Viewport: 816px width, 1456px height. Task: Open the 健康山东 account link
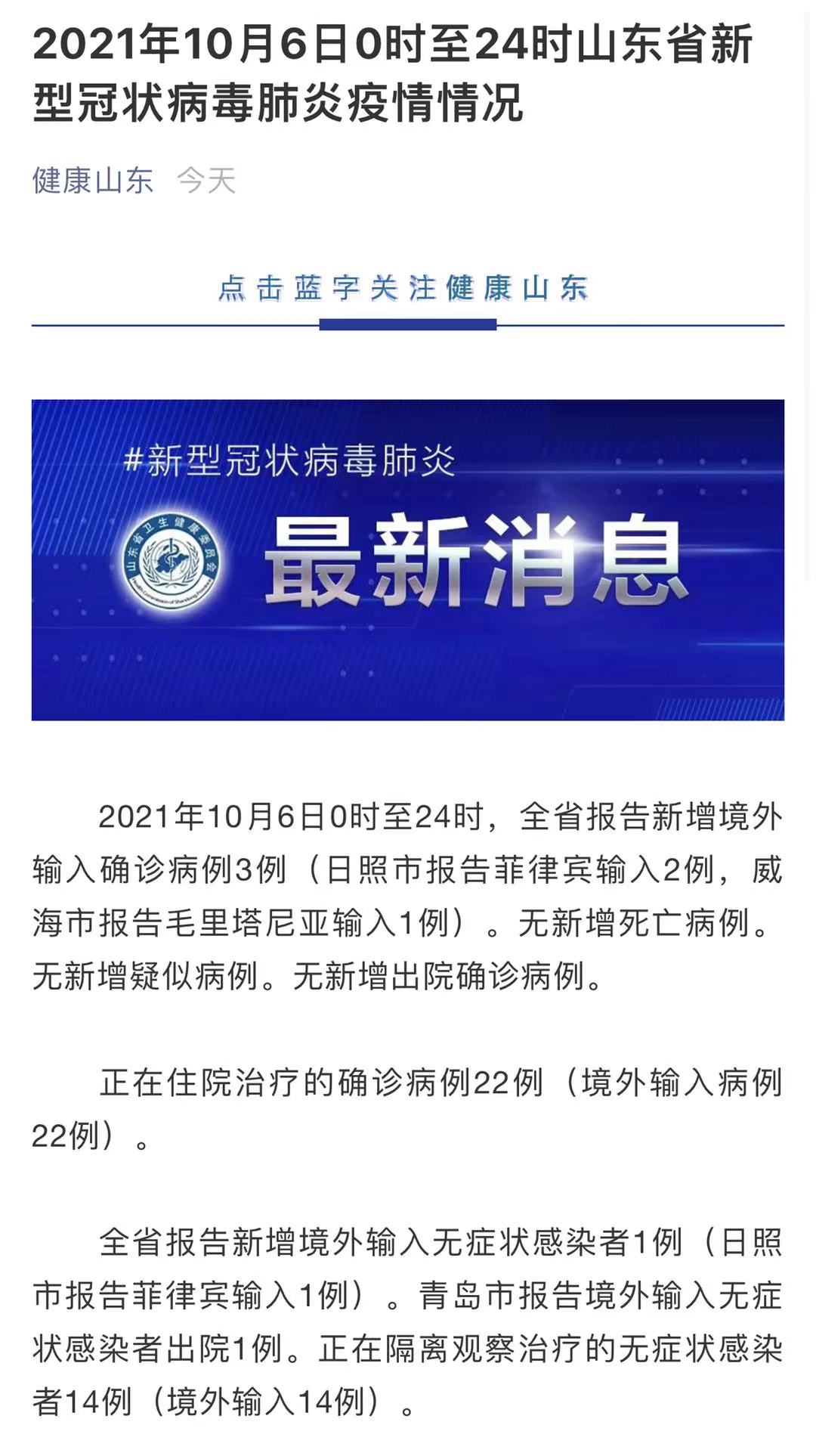point(93,181)
